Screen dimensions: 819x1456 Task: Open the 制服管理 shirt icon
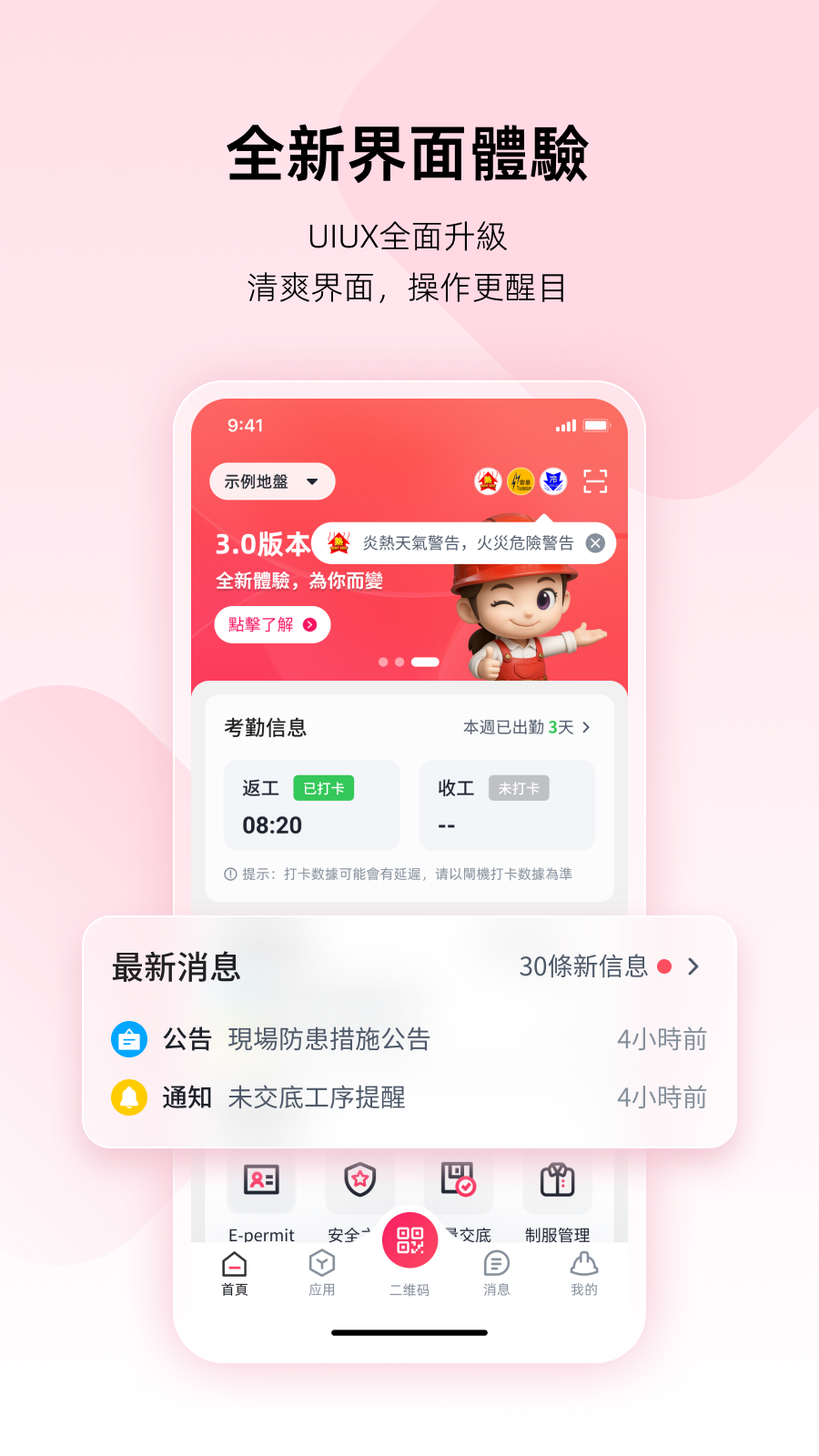click(x=557, y=1179)
